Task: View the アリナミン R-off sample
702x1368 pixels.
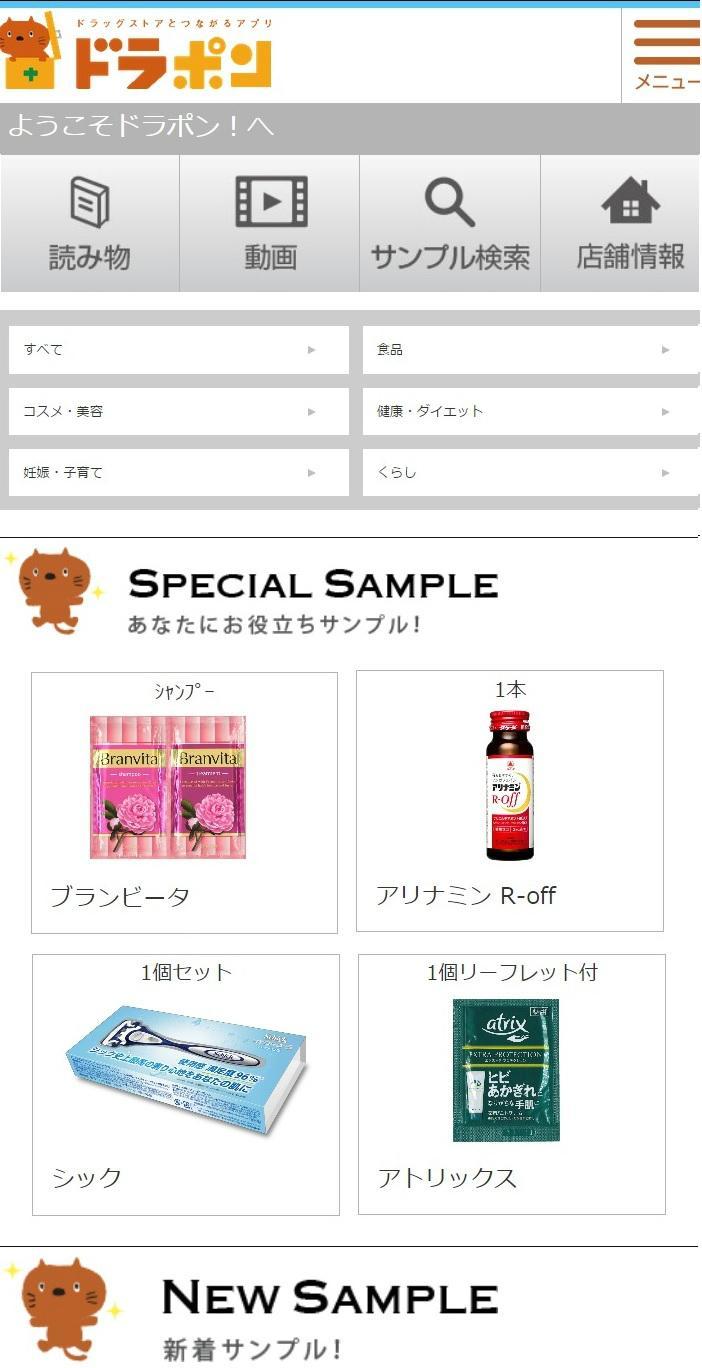Action: (x=510, y=800)
